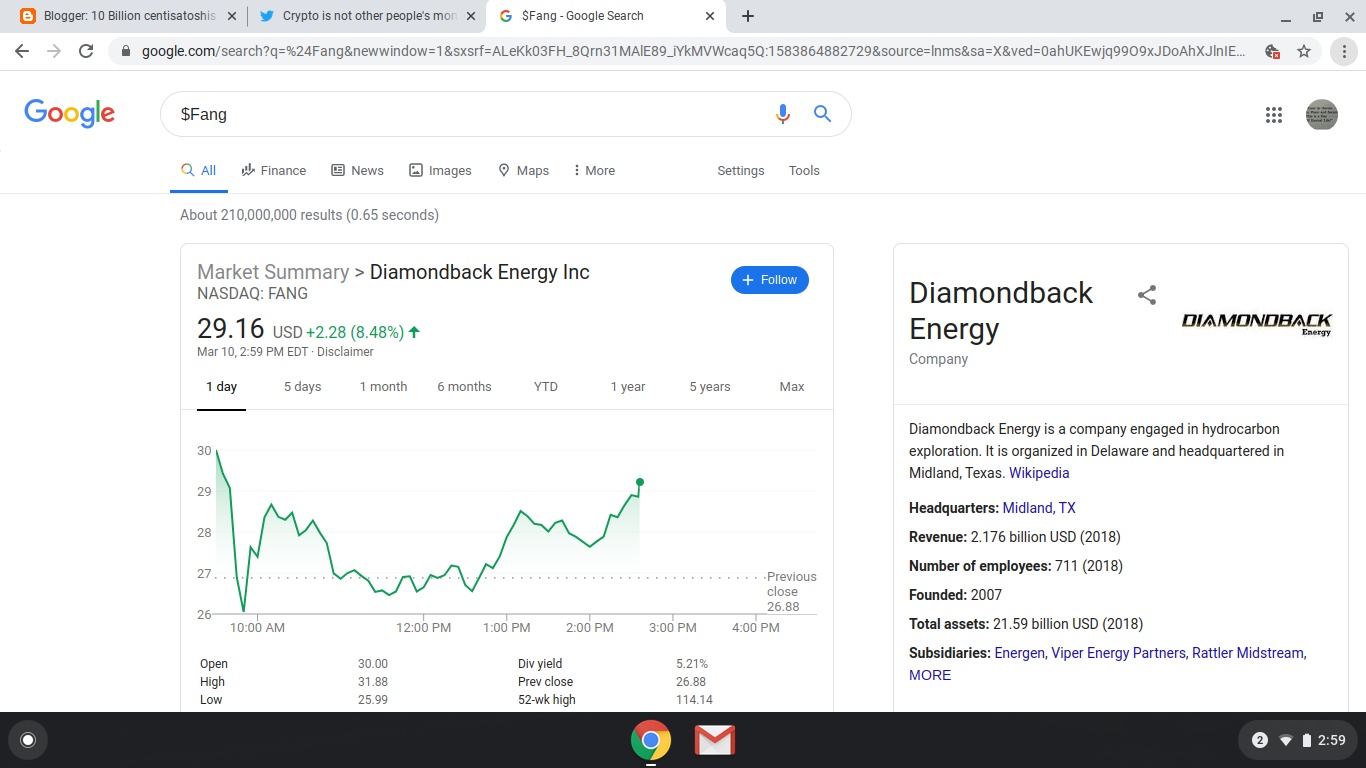
Task: Tap the blue search magnifier button
Action: pos(822,114)
